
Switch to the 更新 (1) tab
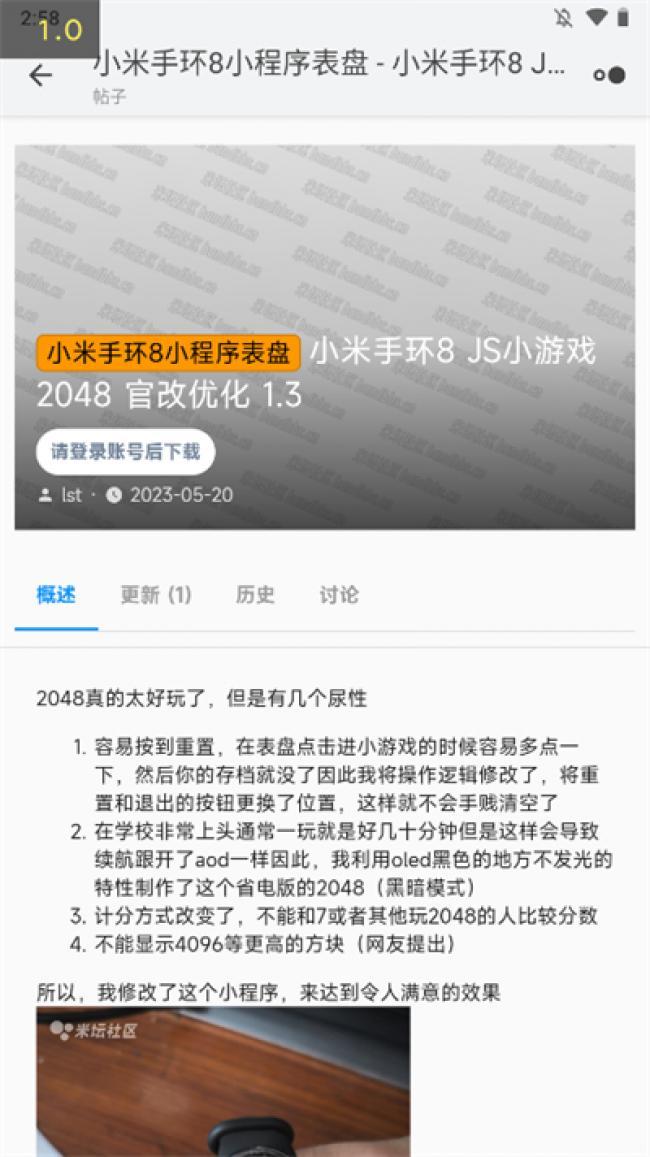click(x=156, y=595)
